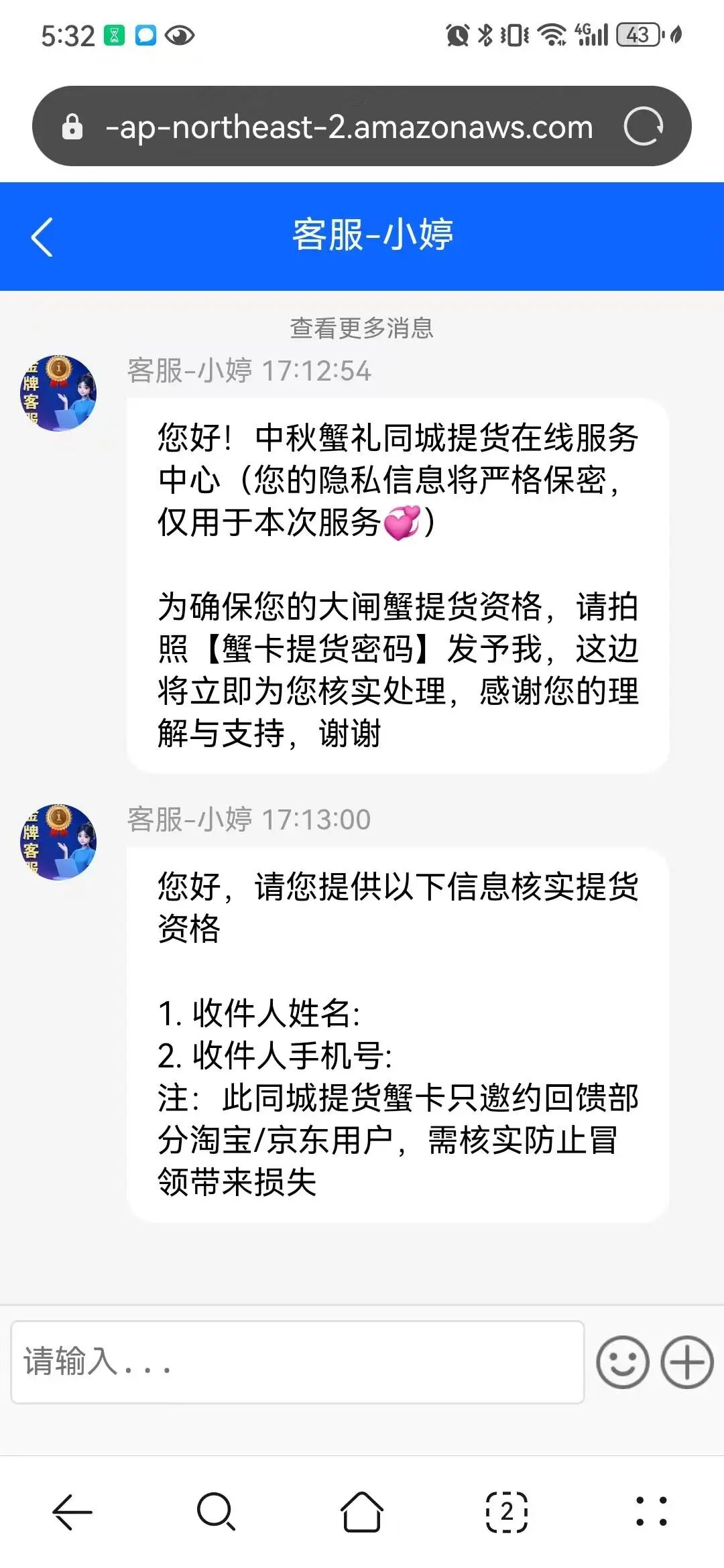Open the browser tabs switcher

[x=507, y=1512]
